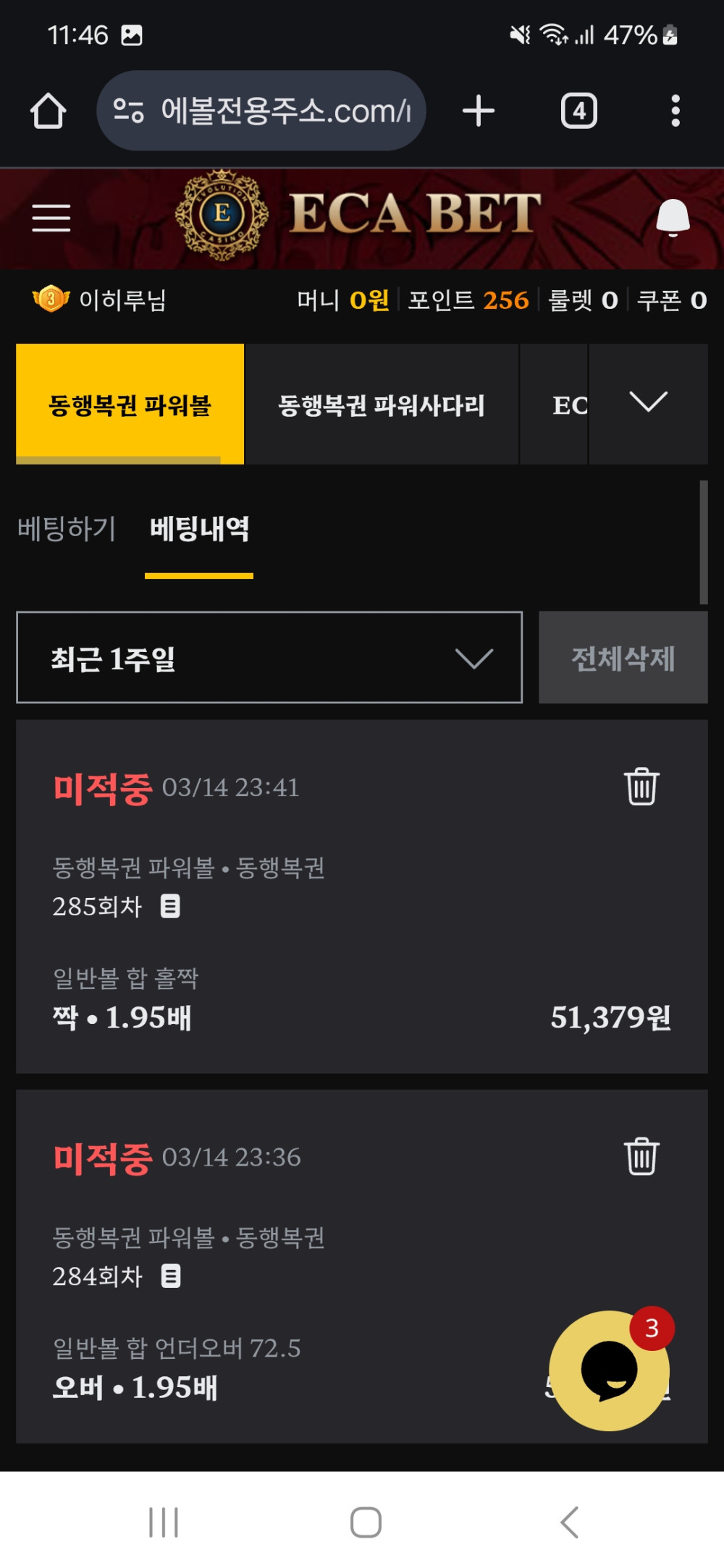Image resolution: width=724 pixels, height=1568 pixels.
Task: Switch to the 베팅하기 tab
Action: tap(67, 529)
